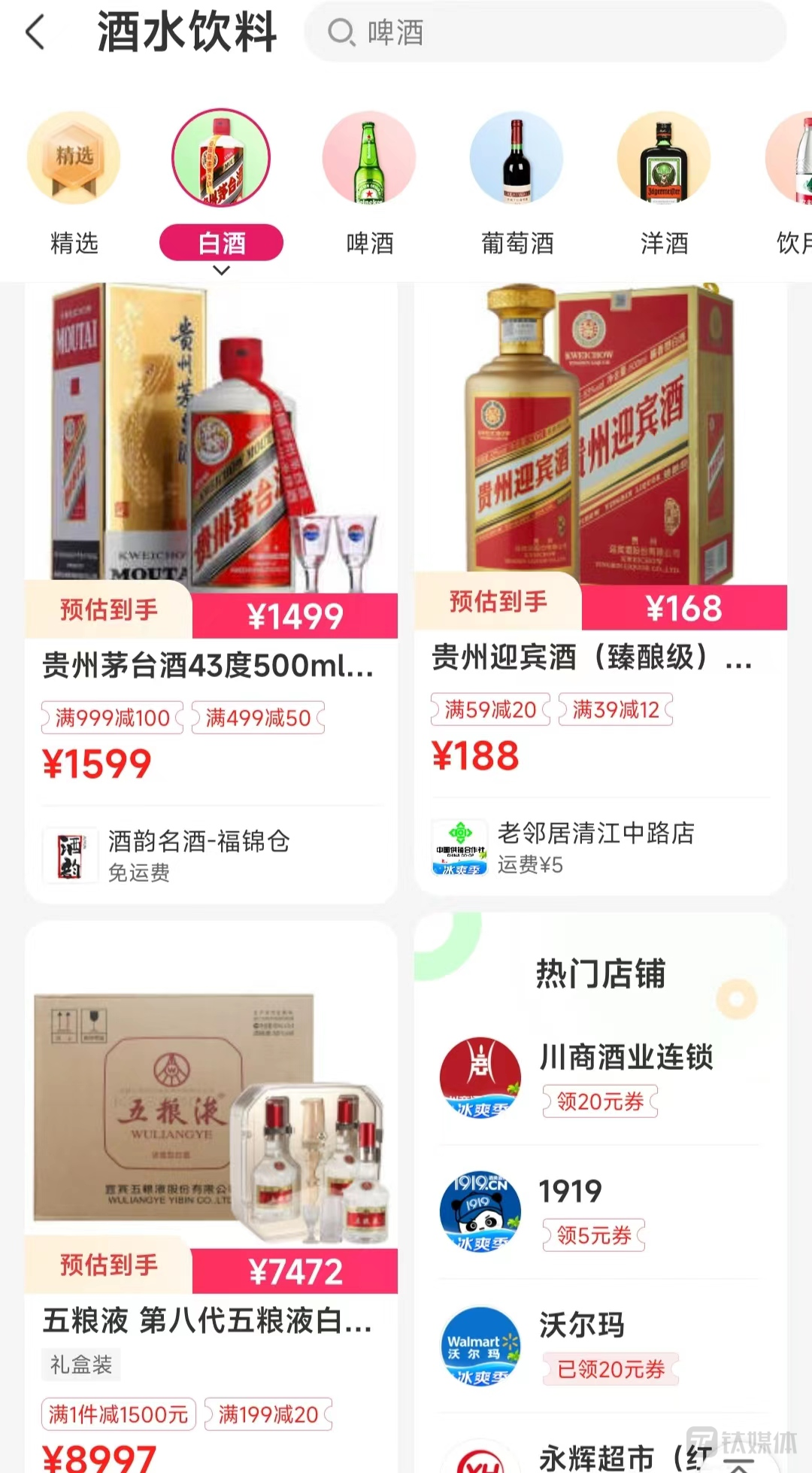Viewport: 812px width, 1473px height.
Task: Switch to the 啤酒 category tab
Action: coord(369,242)
